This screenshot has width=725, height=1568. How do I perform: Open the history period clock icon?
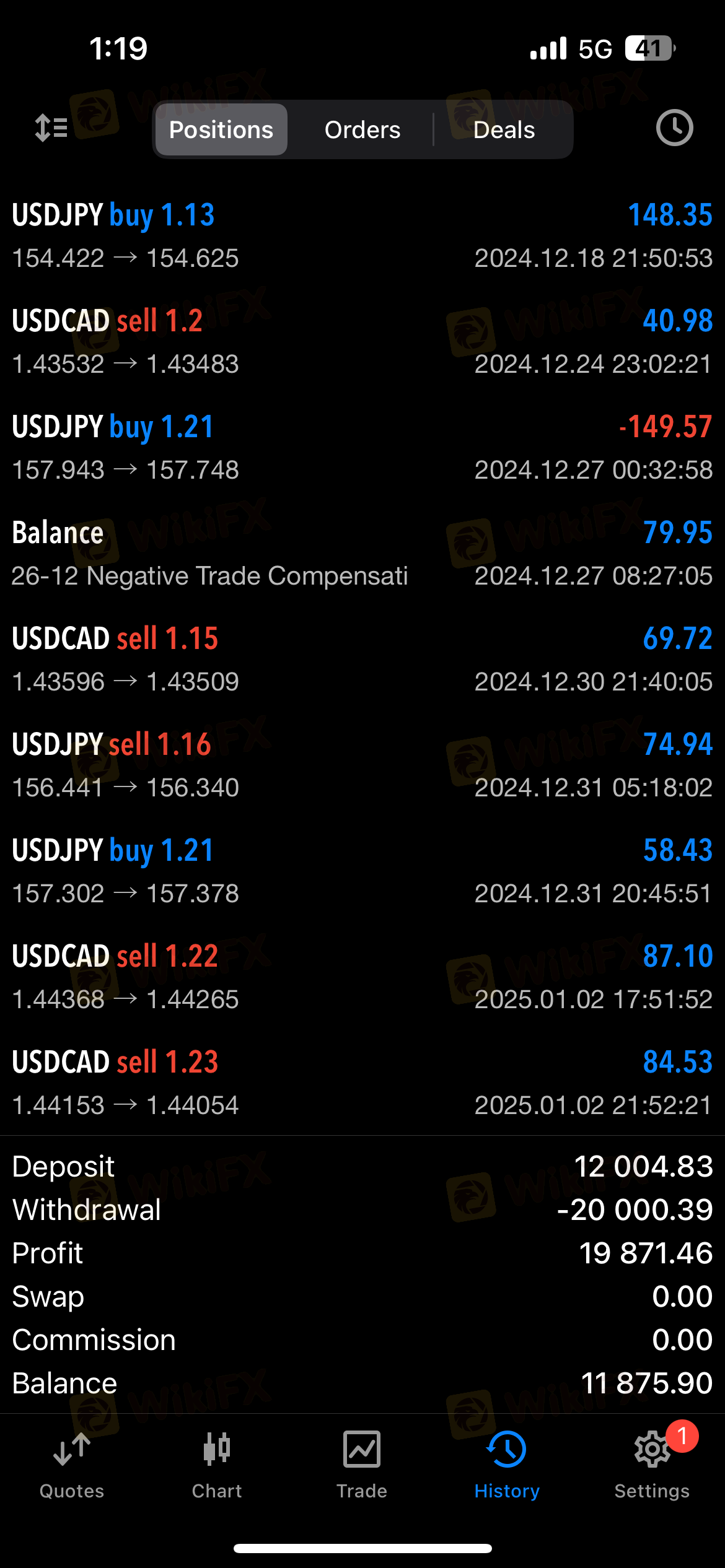[x=674, y=128]
